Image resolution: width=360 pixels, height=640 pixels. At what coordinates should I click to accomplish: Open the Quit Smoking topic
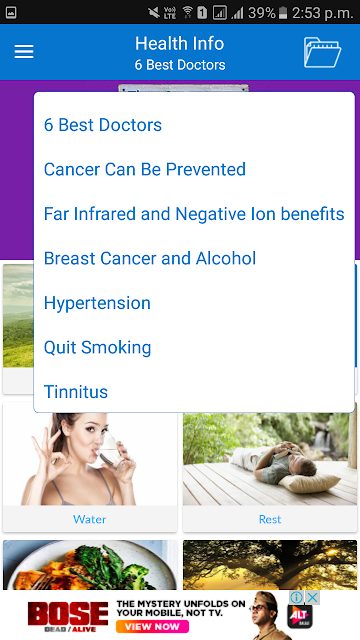coord(98,348)
